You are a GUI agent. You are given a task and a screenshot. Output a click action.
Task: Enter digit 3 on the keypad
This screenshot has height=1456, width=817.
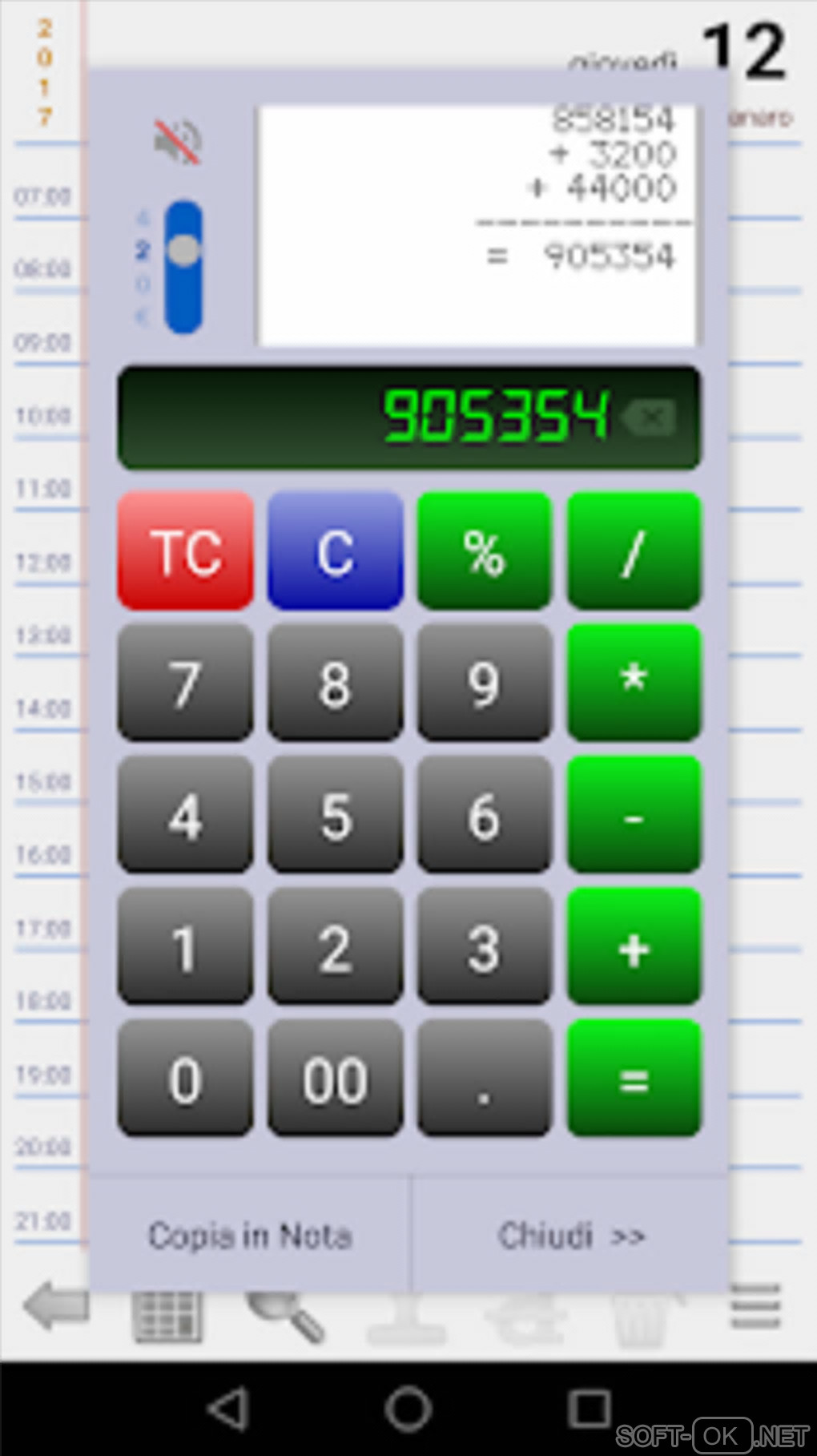pos(484,946)
